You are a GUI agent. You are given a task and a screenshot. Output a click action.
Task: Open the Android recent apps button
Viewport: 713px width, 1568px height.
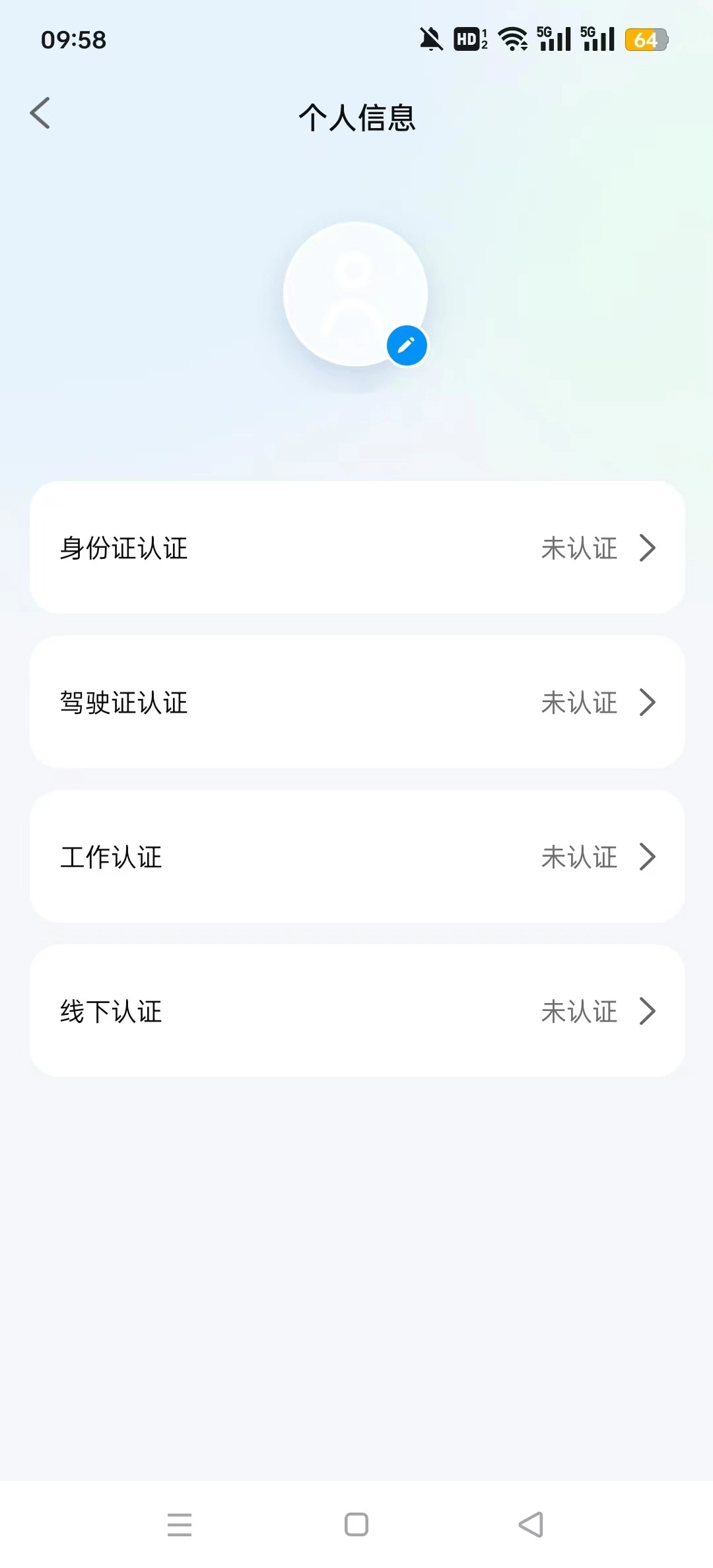click(x=179, y=1524)
